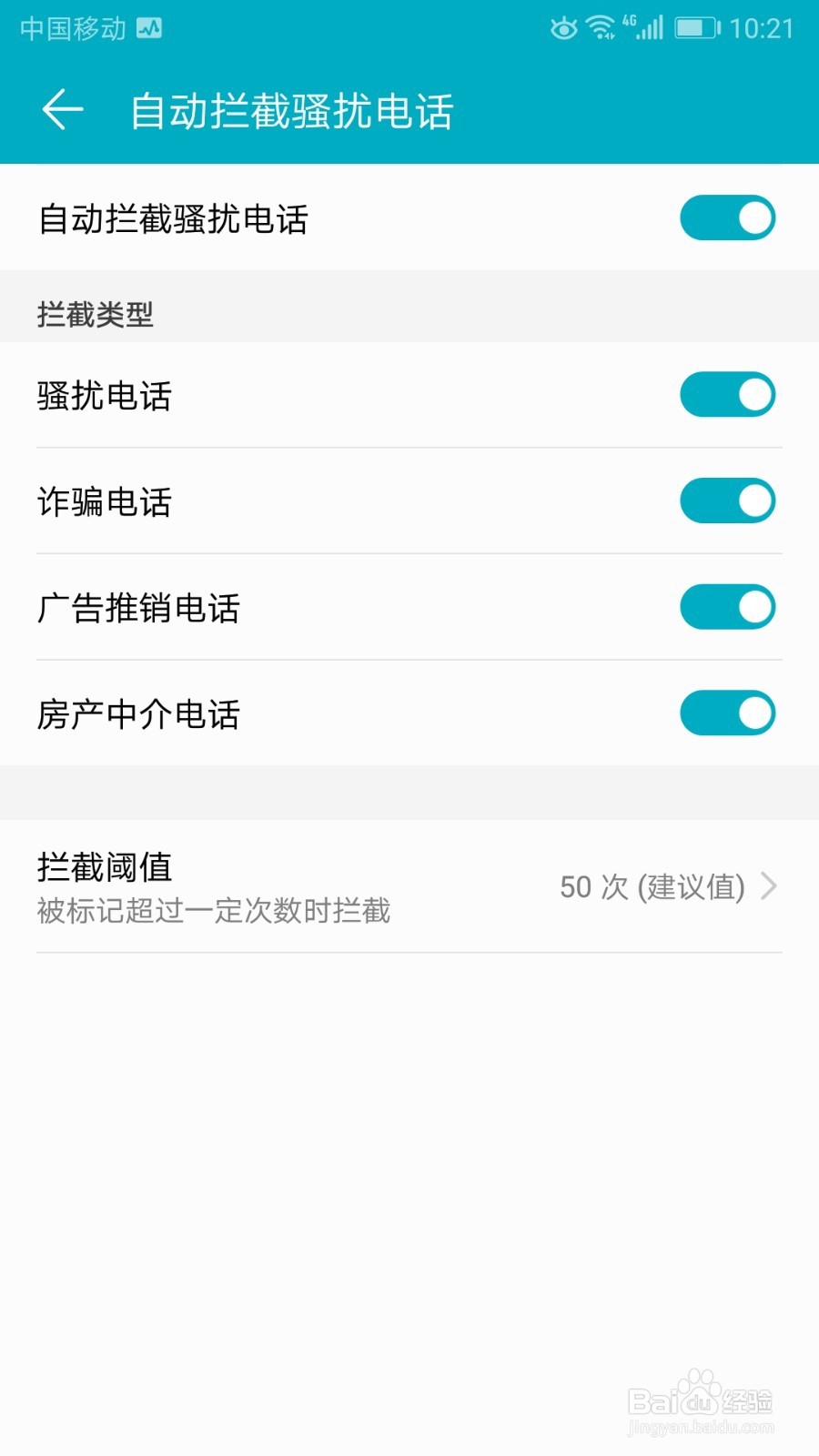Tap the chevron next to 50 次 (建议值)

[770, 886]
